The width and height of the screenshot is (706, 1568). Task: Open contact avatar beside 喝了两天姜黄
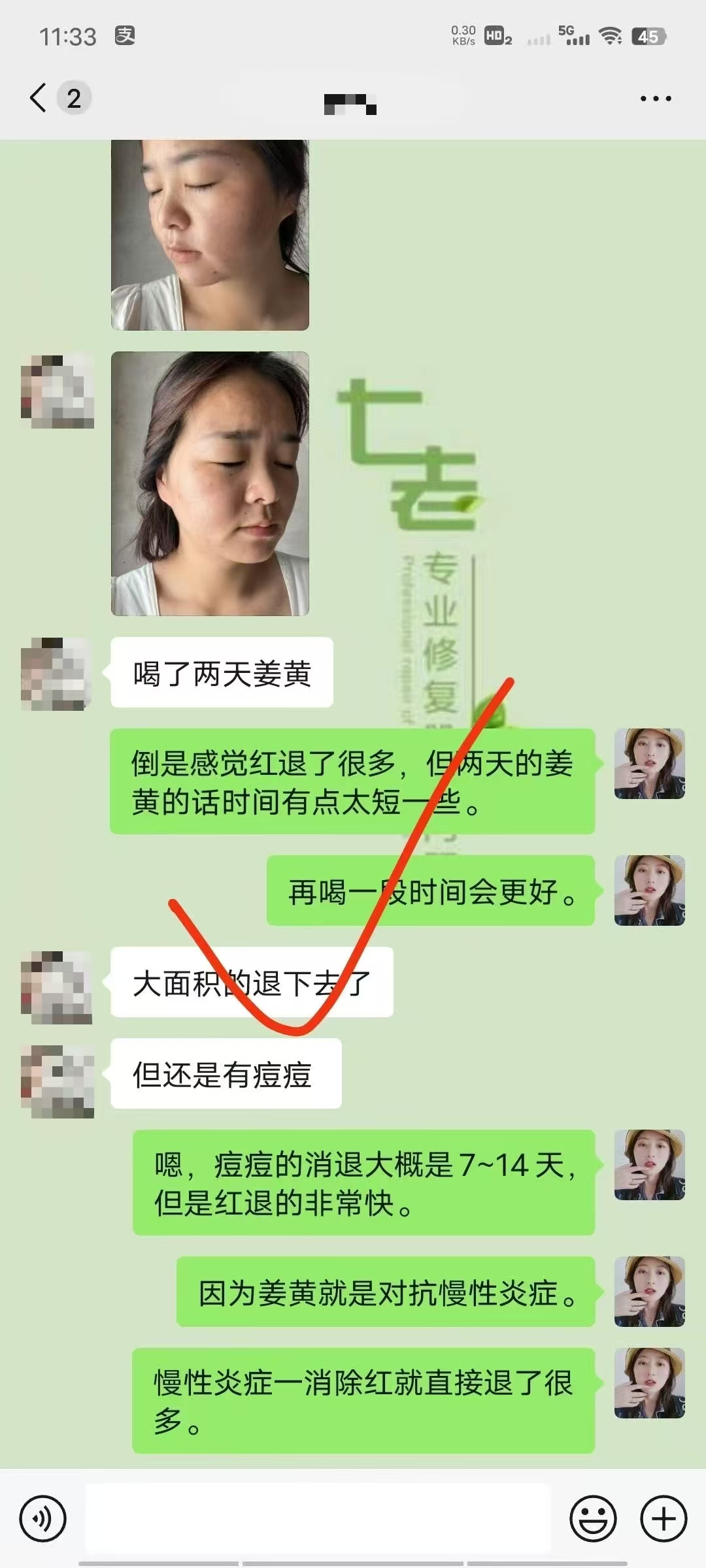tap(56, 674)
